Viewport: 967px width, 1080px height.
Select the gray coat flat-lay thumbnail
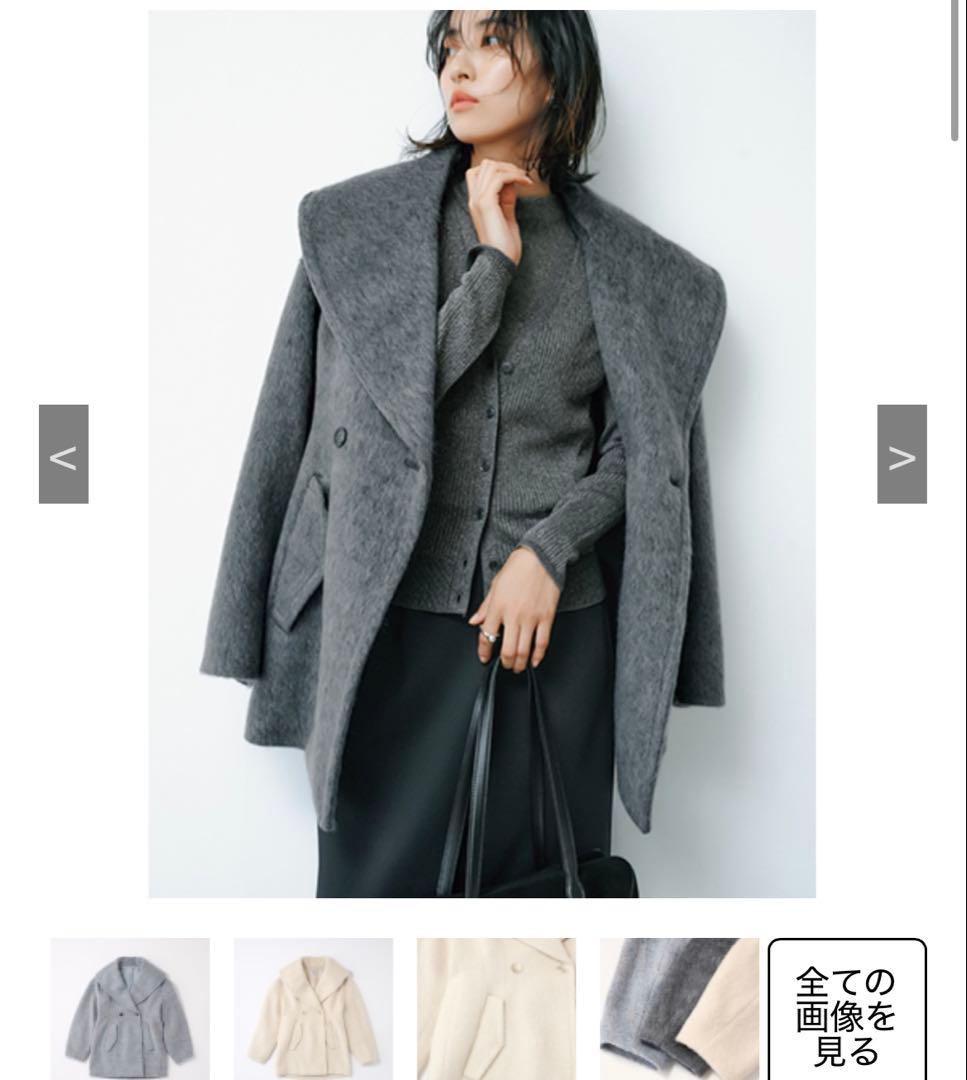tap(130, 1008)
